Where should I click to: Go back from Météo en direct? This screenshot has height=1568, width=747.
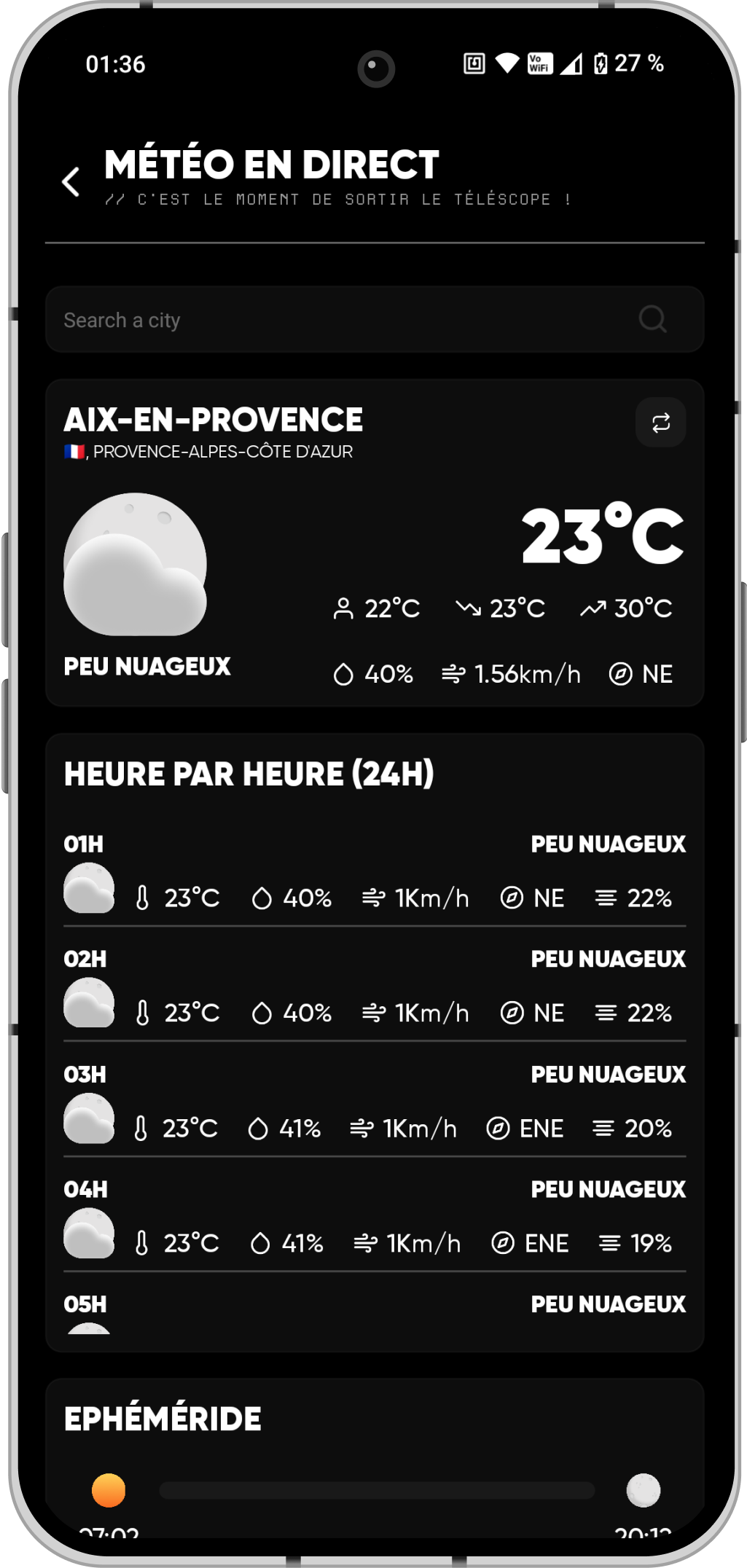pos(71,181)
